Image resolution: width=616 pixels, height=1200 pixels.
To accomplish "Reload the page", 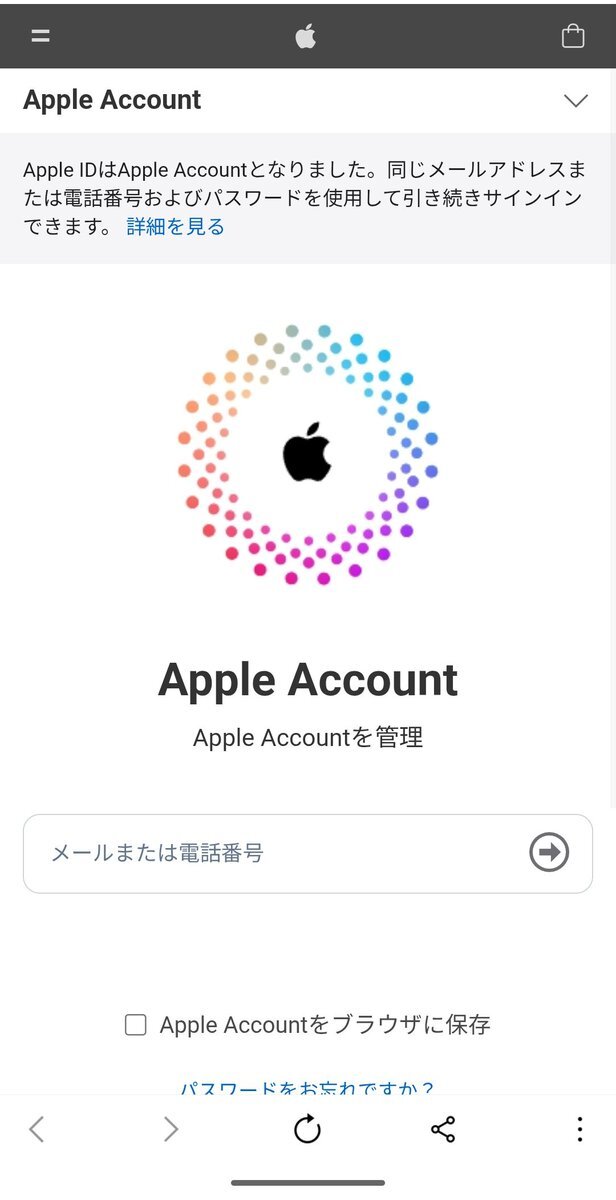I will point(307,1130).
